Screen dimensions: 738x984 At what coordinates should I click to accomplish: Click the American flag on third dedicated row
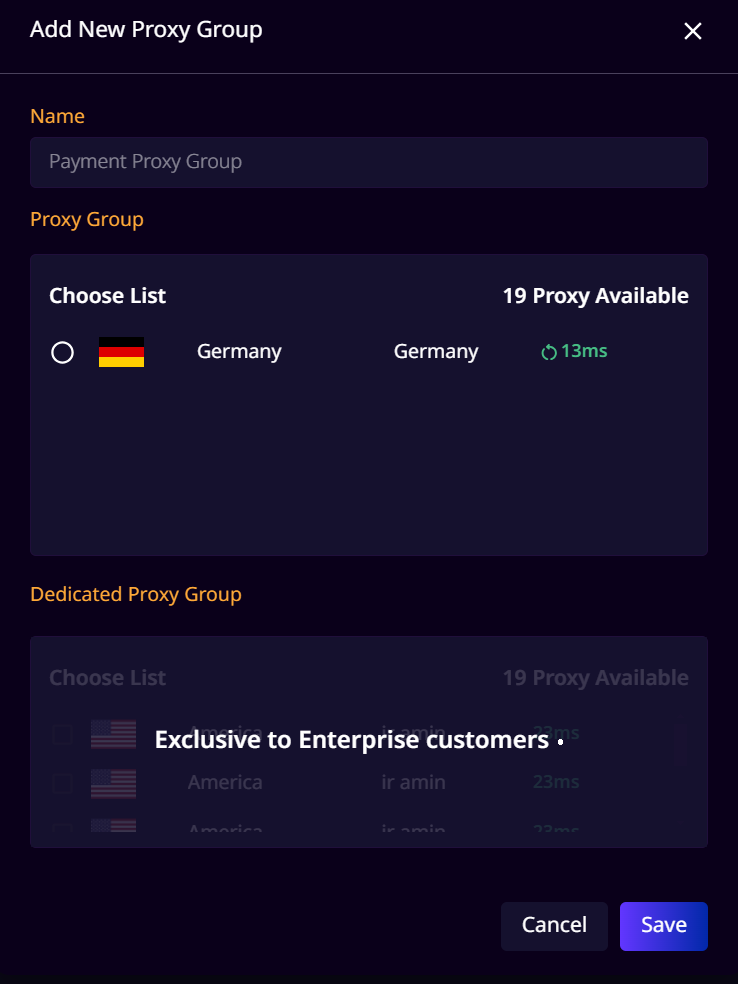113,828
